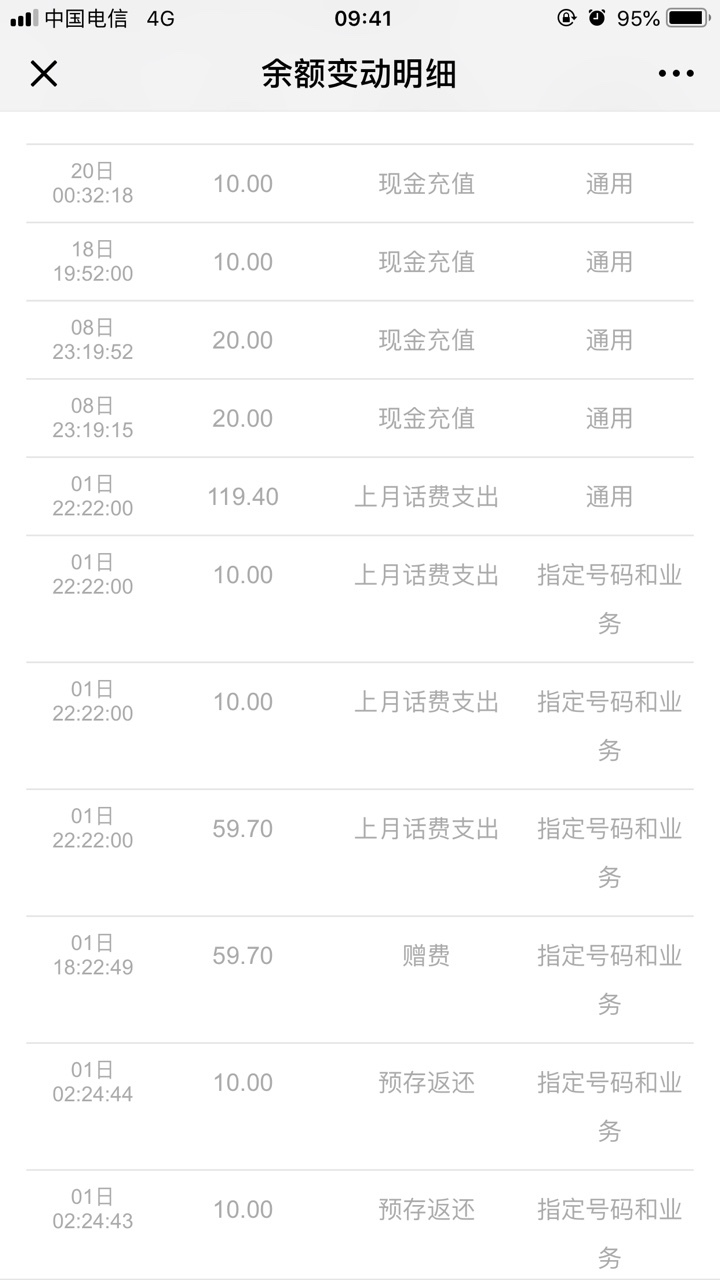Open the three-dot overflow menu
This screenshot has height=1280, width=720.
click(676, 74)
